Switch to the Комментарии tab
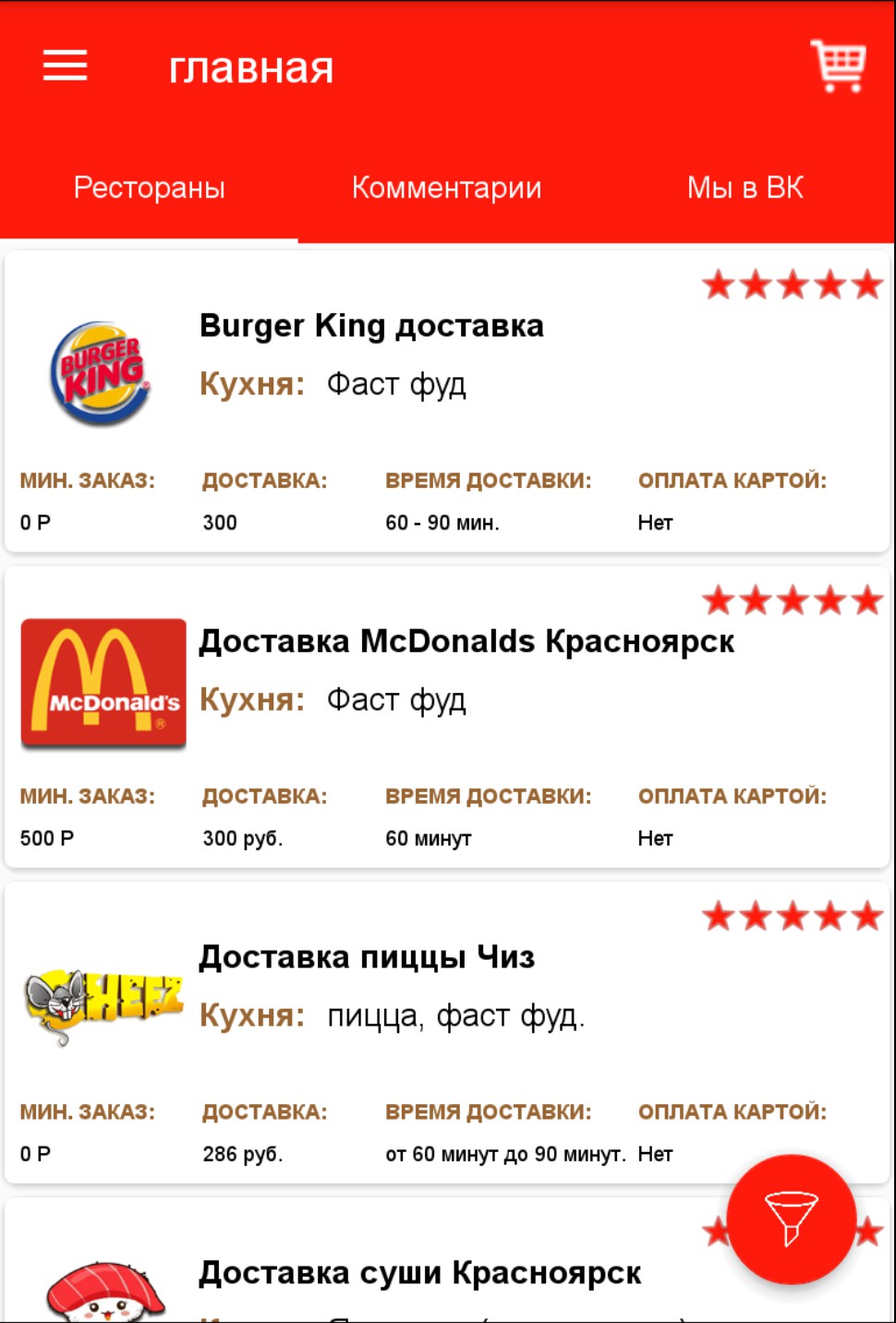Screen dimensions: 896x1323 pos(446,188)
